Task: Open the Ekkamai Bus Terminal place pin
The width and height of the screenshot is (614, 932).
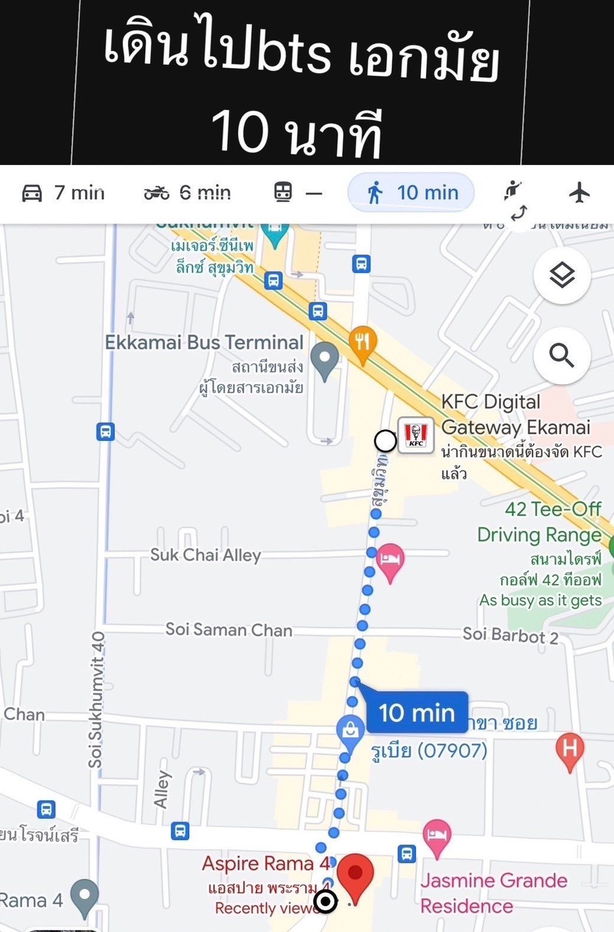Action: tap(324, 360)
